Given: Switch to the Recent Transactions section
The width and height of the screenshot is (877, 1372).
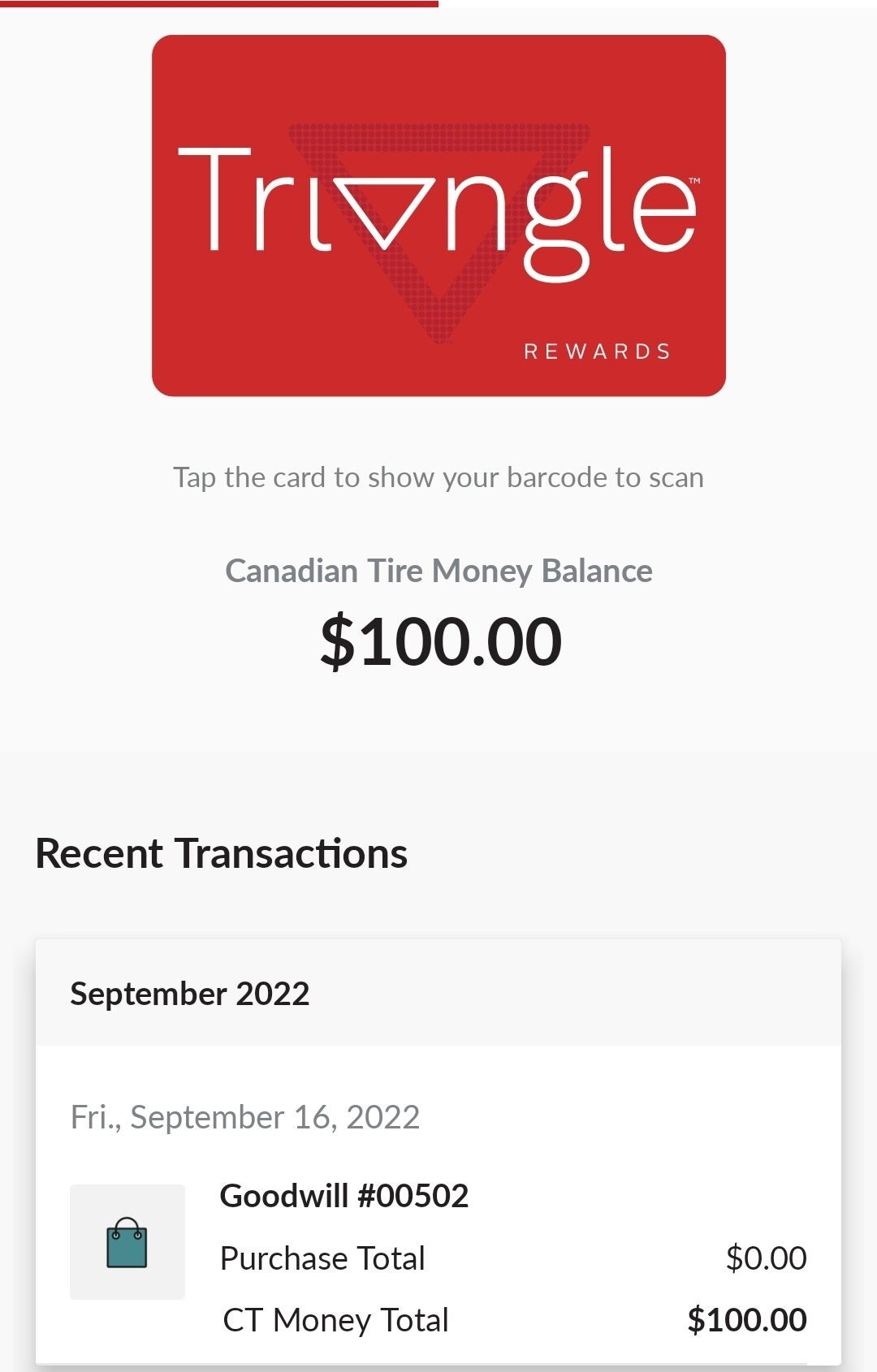Looking at the screenshot, I should pos(222,852).
